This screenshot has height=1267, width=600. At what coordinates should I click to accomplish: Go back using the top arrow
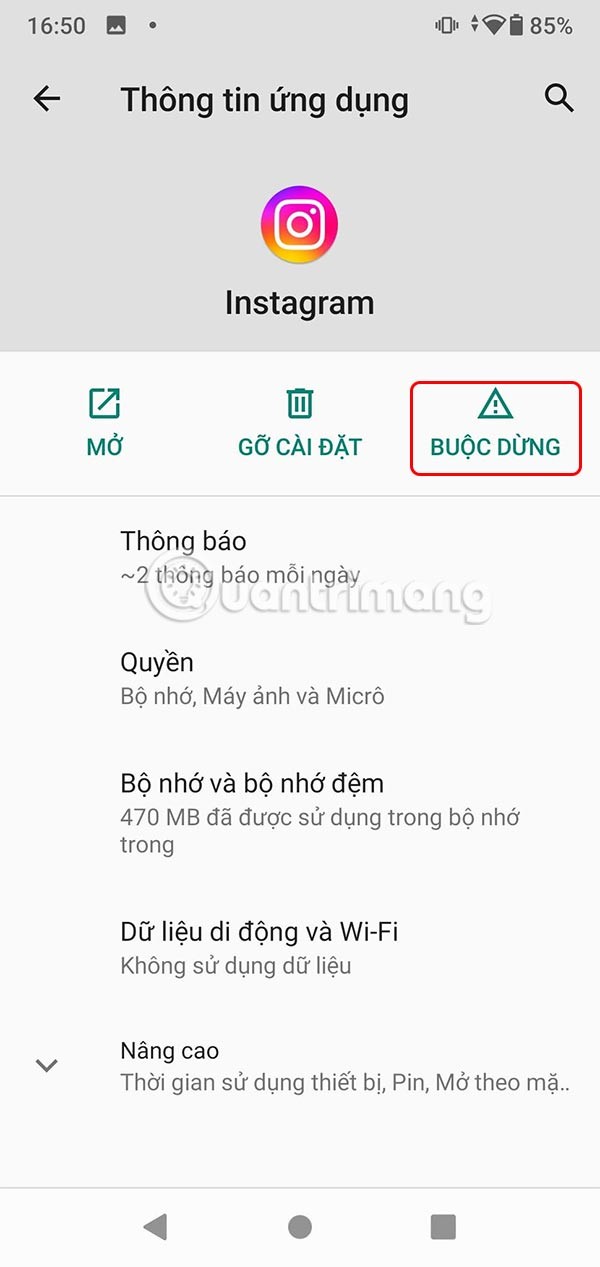tap(47, 99)
